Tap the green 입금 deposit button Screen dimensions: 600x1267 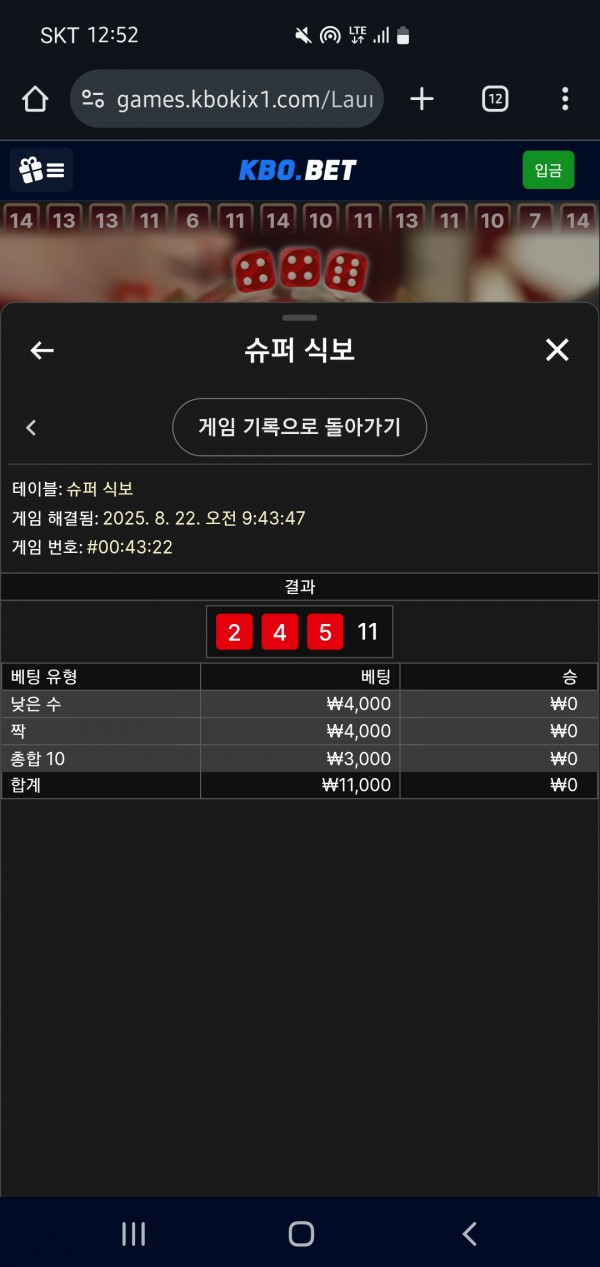[548, 170]
